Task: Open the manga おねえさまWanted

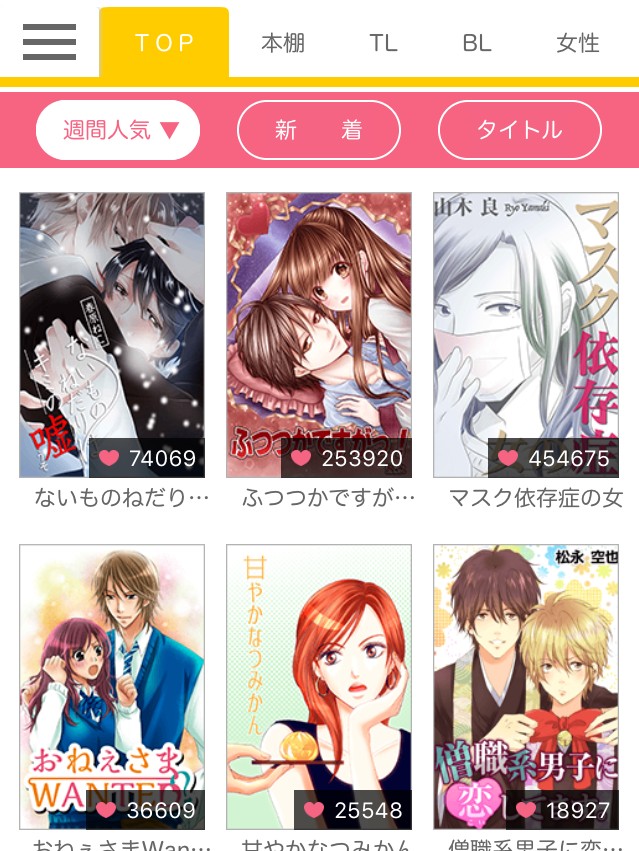Action: click(x=112, y=687)
